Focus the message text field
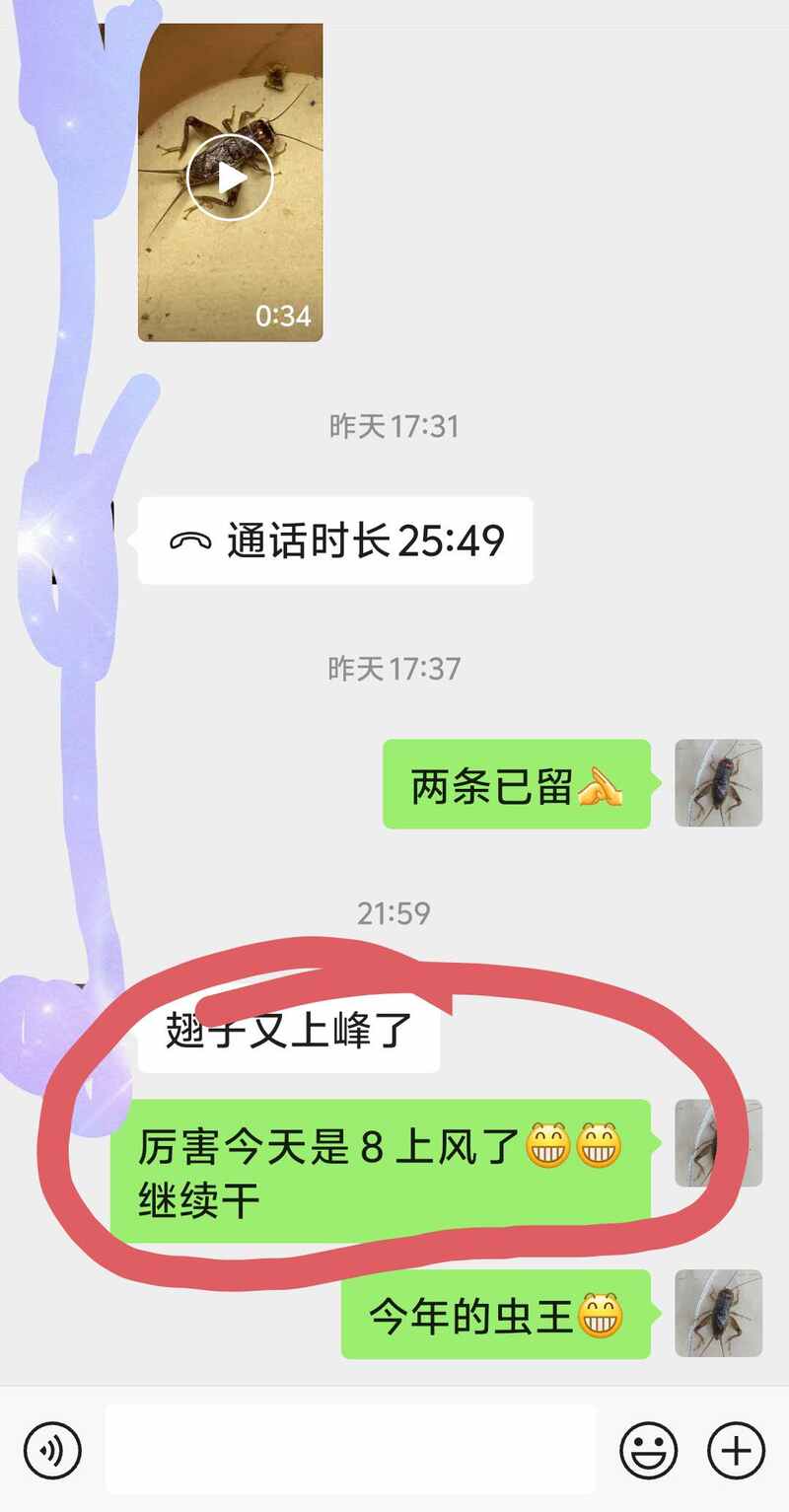Viewport: 789px width, 1512px height. [x=350, y=1450]
